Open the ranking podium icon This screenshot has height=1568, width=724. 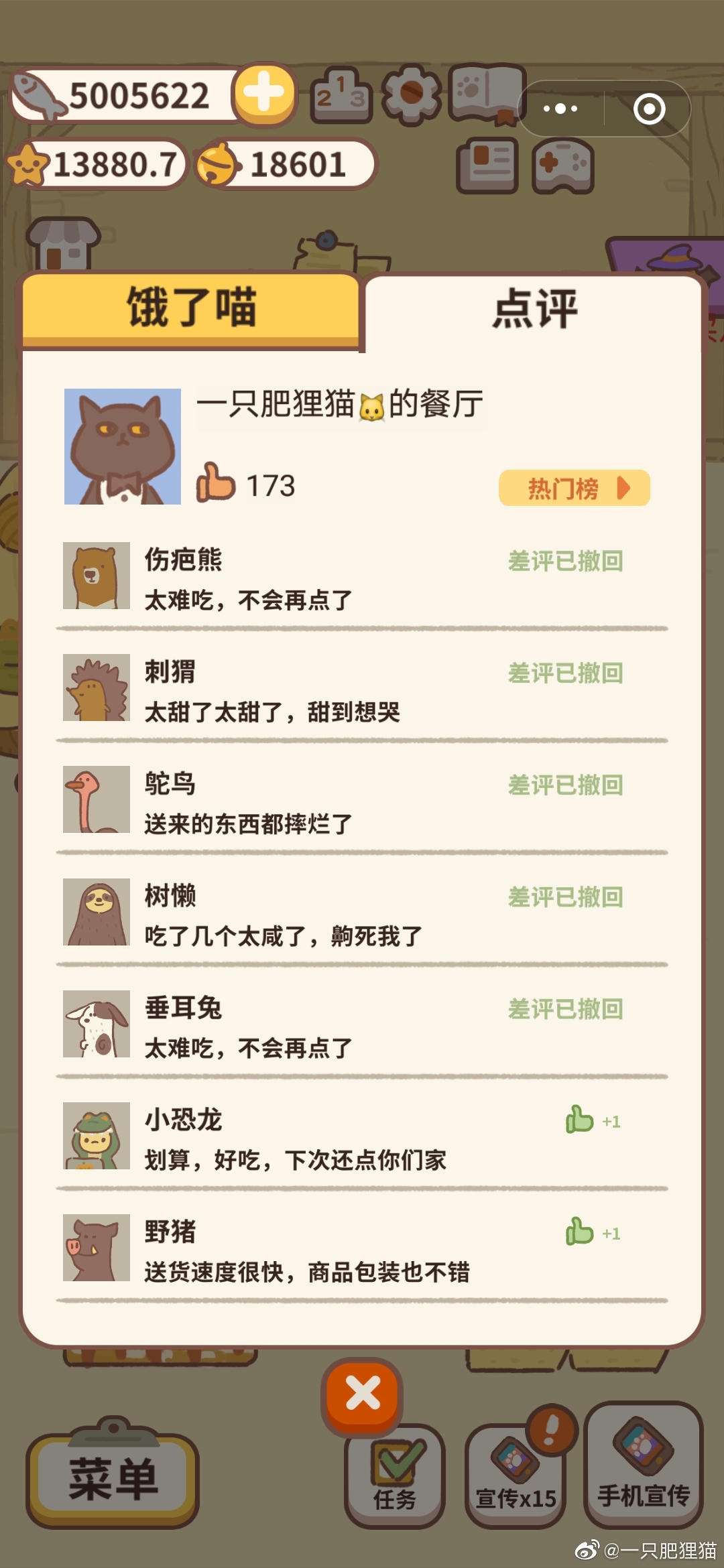click(x=341, y=96)
